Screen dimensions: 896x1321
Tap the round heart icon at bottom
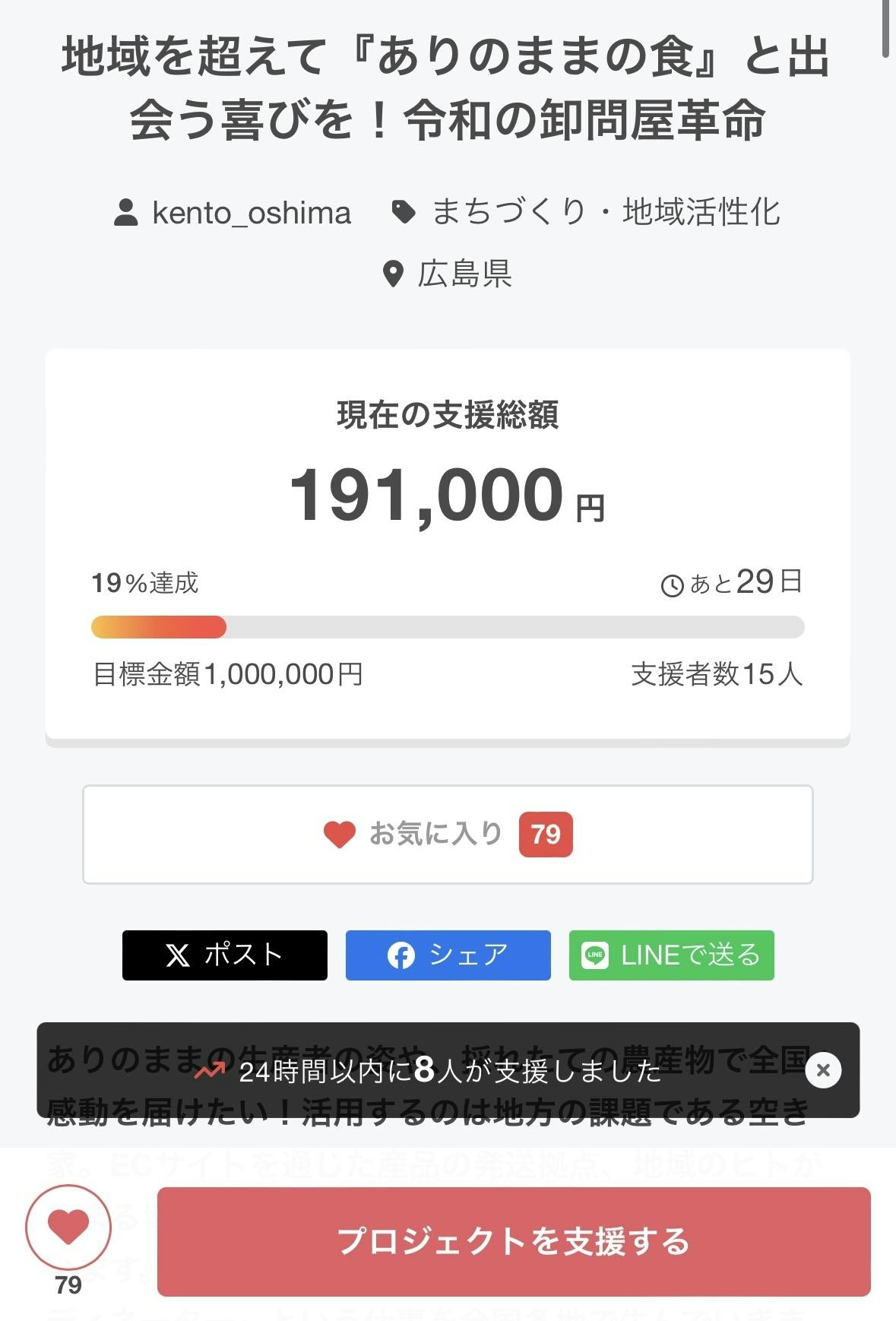coord(68,1228)
